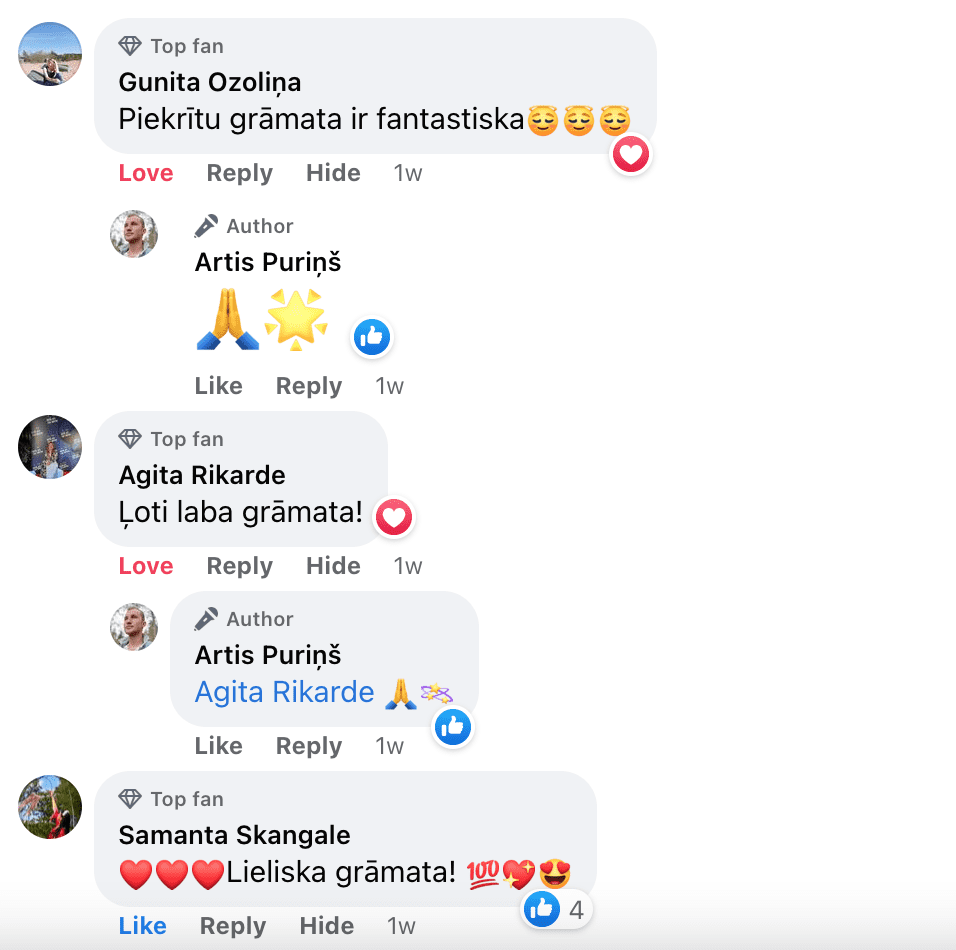Like Samanta Skangale's comment
The height and width of the screenshot is (950, 956).
(x=142, y=926)
